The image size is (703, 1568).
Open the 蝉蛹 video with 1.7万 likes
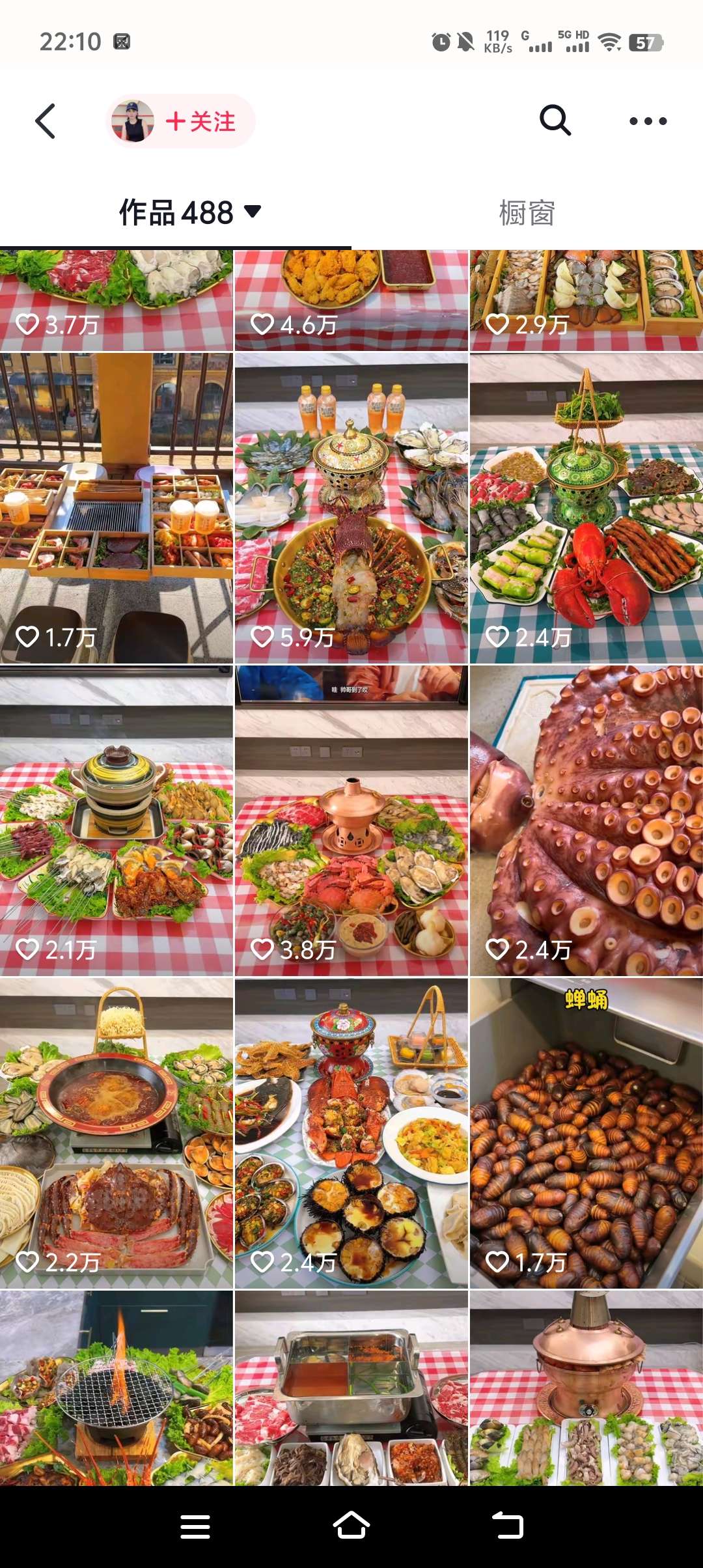point(586,1133)
